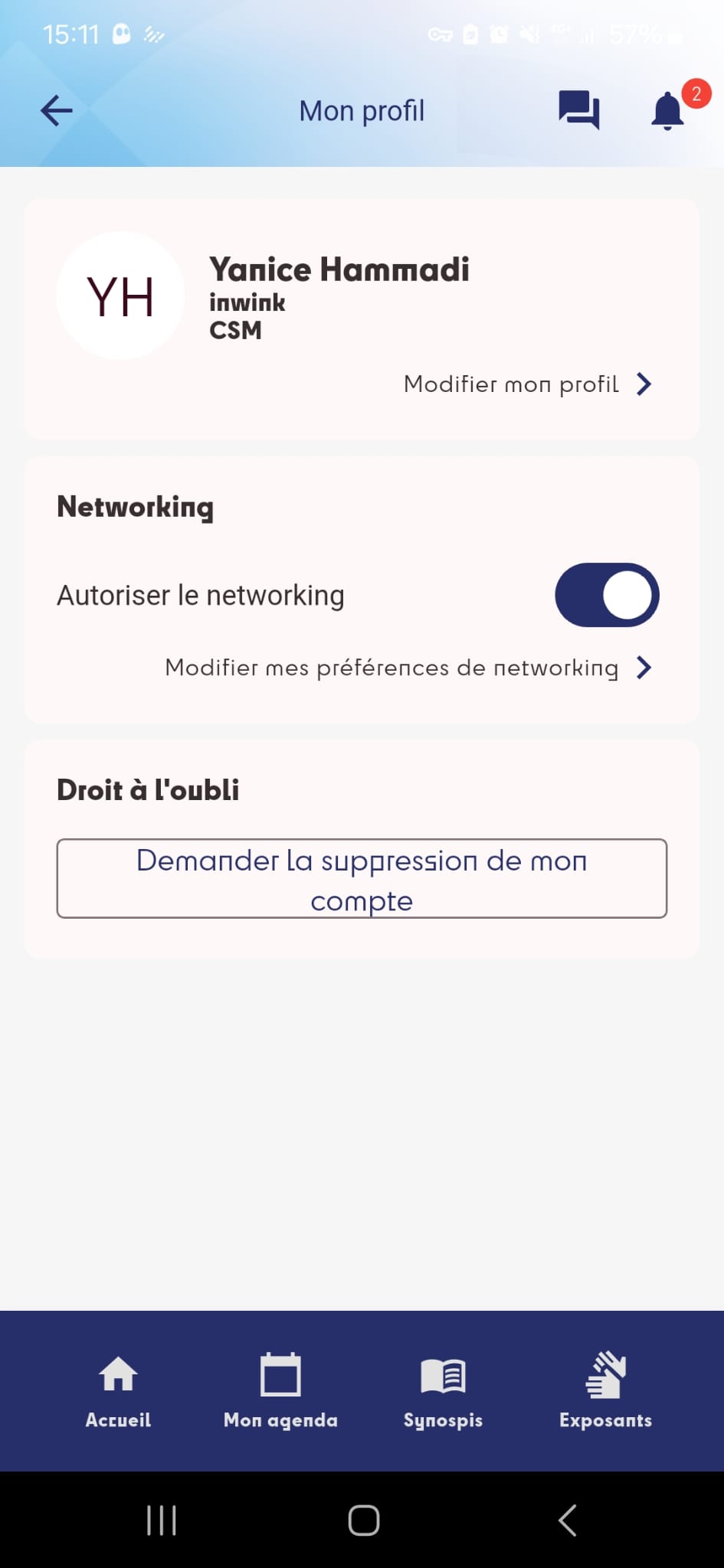Open the notifications bell
This screenshot has height=1568, width=724.
(667, 111)
